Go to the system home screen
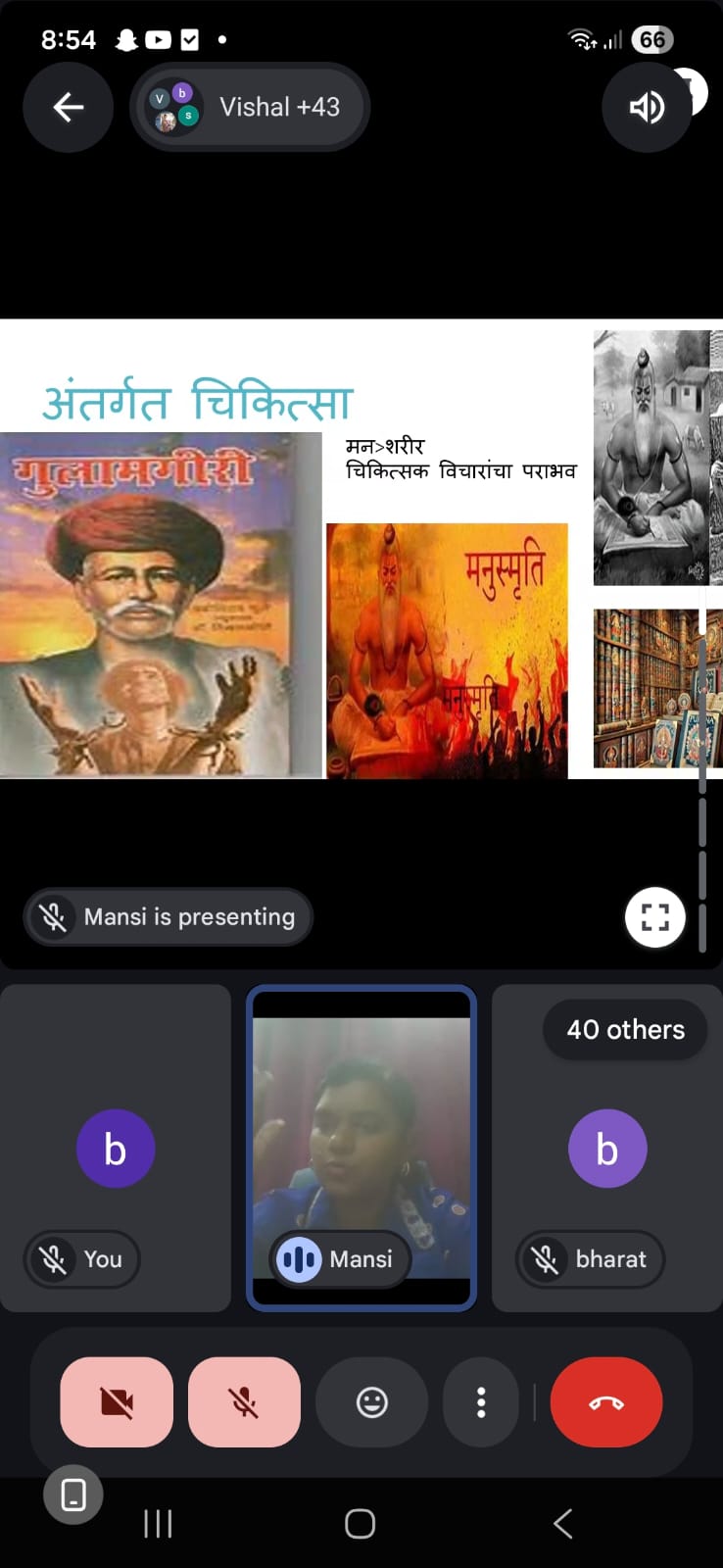723x1568 pixels. pyautogui.click(x=360, y=1524)
